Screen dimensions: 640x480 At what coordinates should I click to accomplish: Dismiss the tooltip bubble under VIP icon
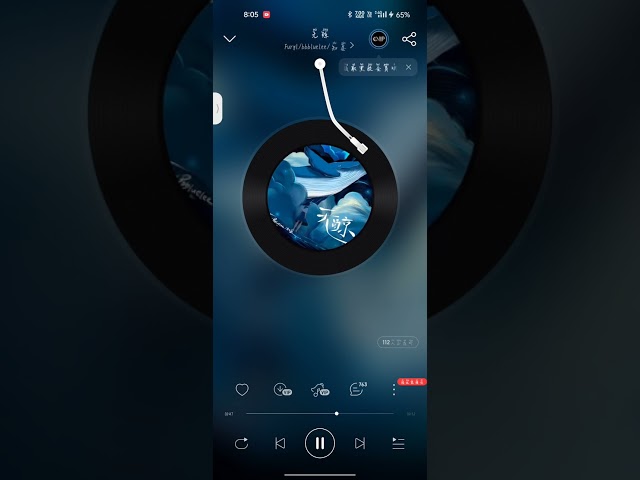408,67
